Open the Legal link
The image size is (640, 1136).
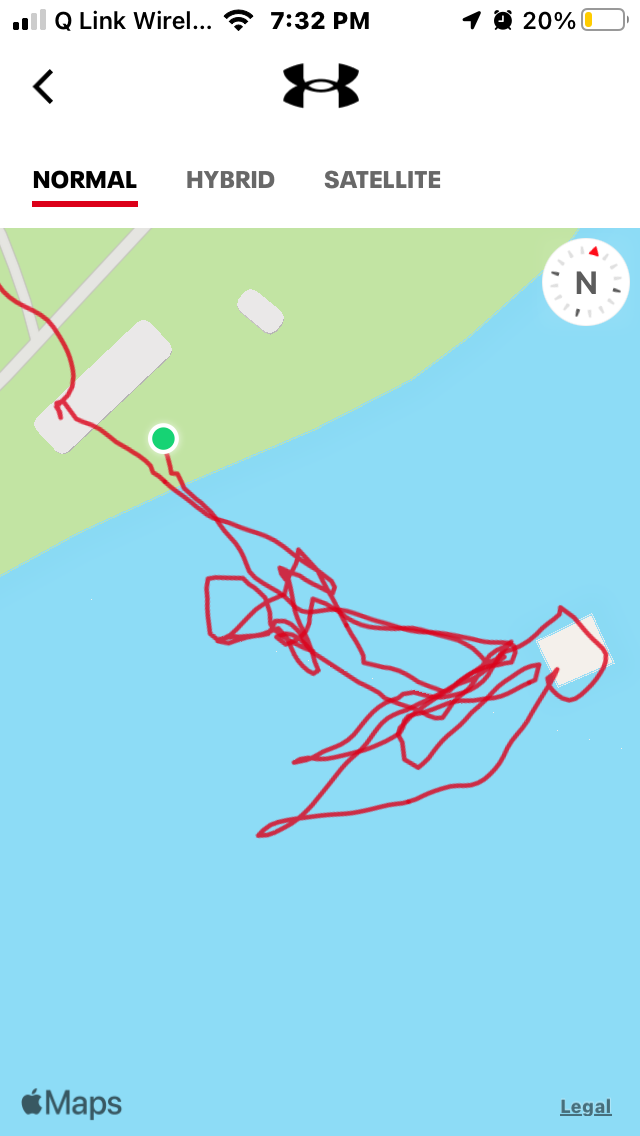585,1107
